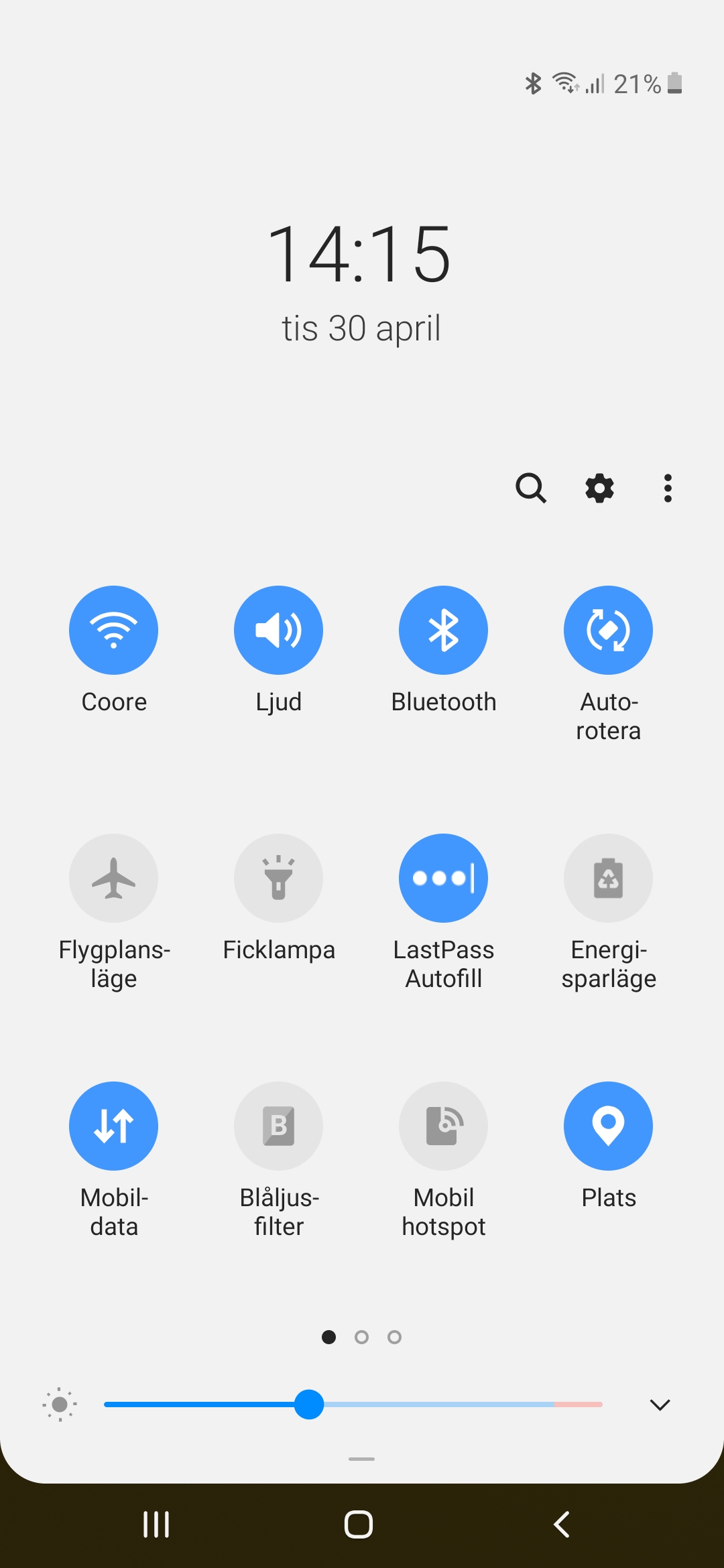Turn off Mobildata

click(x=113, y=1126)
